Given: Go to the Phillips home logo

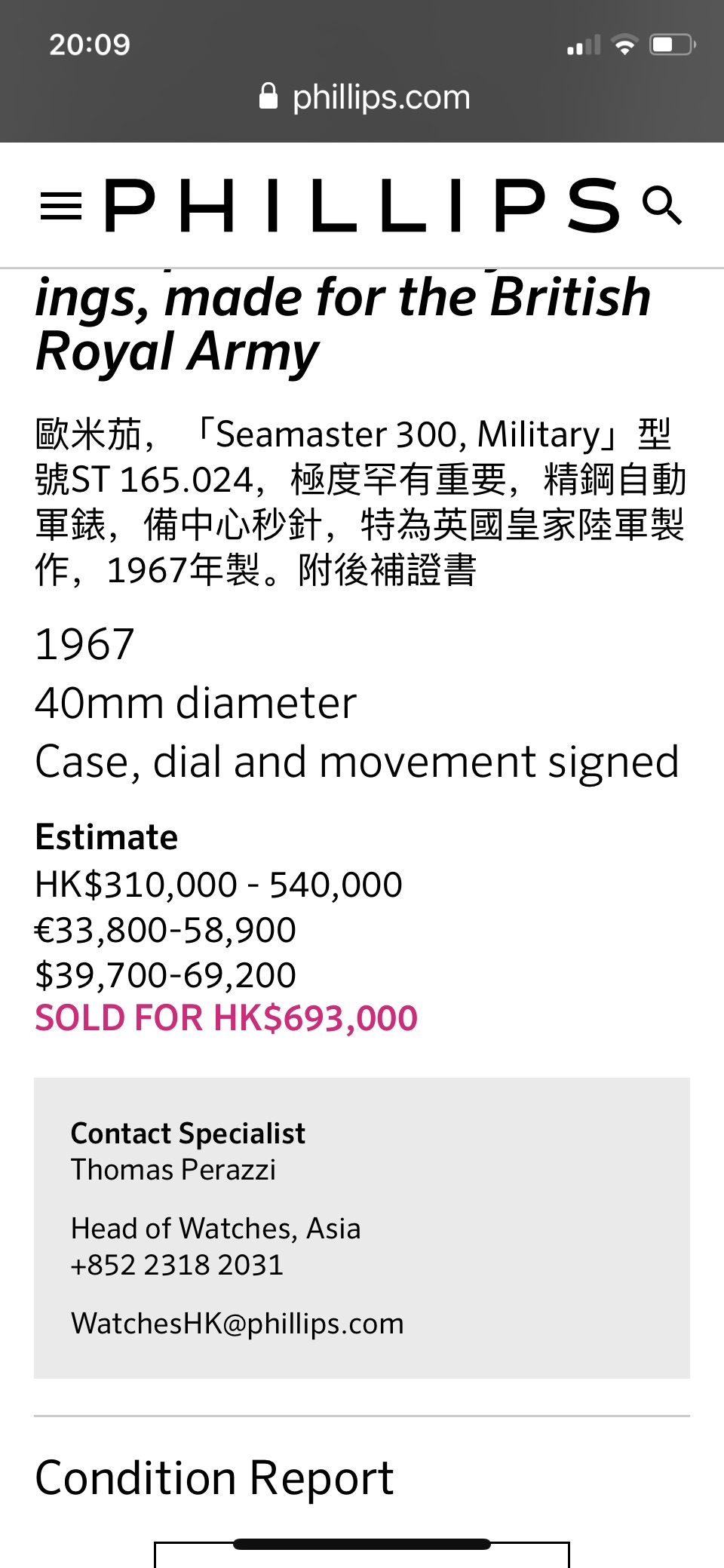Looking at the screenshot, I should 362,206.
